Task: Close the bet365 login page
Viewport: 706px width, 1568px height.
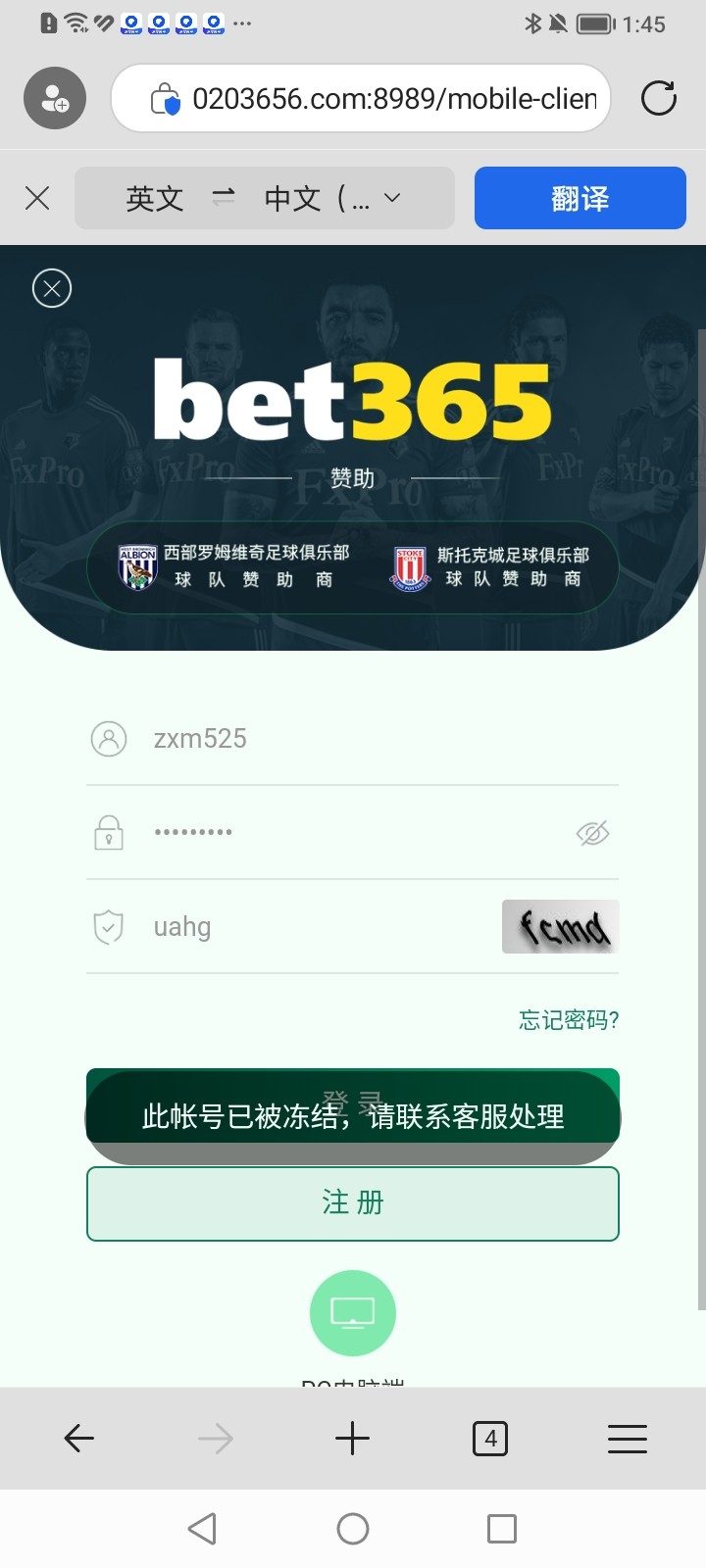Action: (52, 288)
